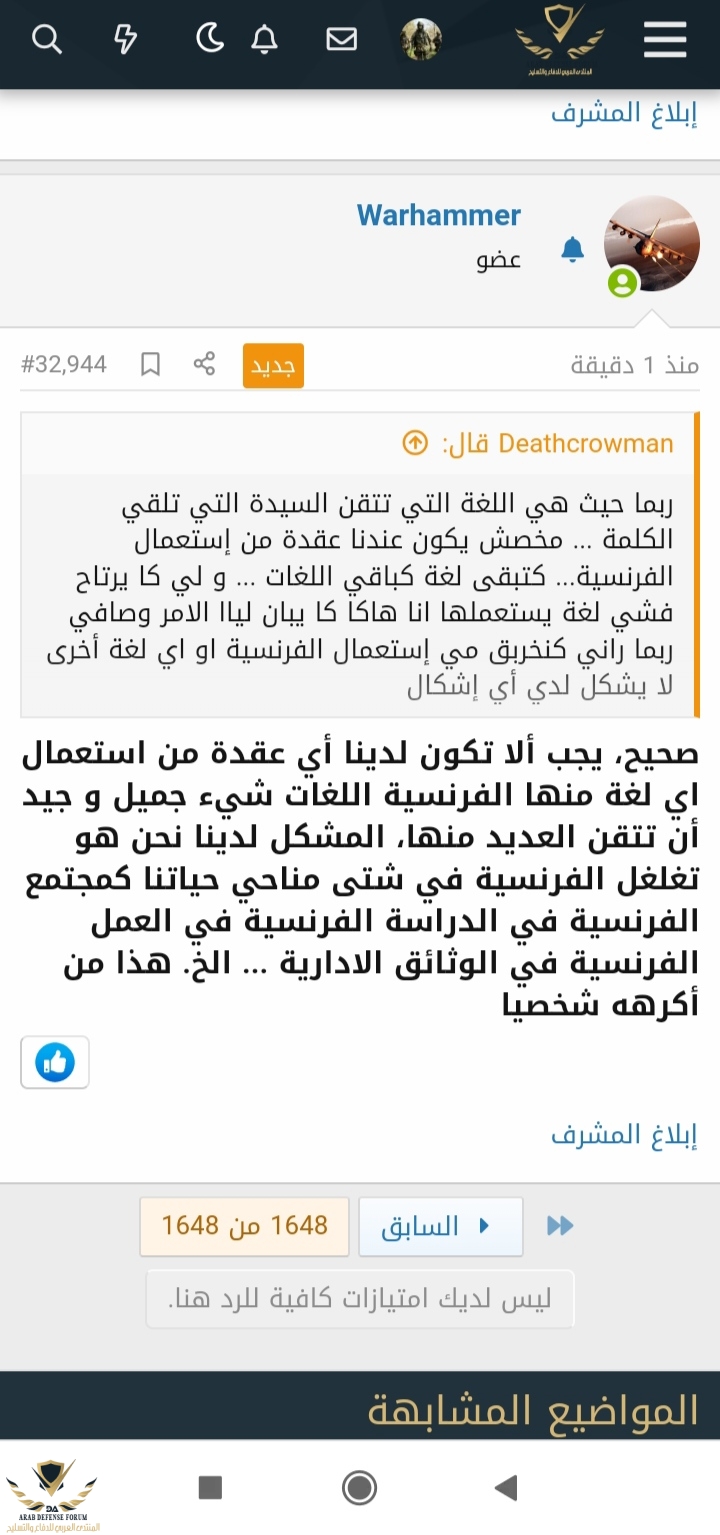The image size is (720, 1535).
Task: Go to previous page السابق
Action: click(x=440, y=1226)
